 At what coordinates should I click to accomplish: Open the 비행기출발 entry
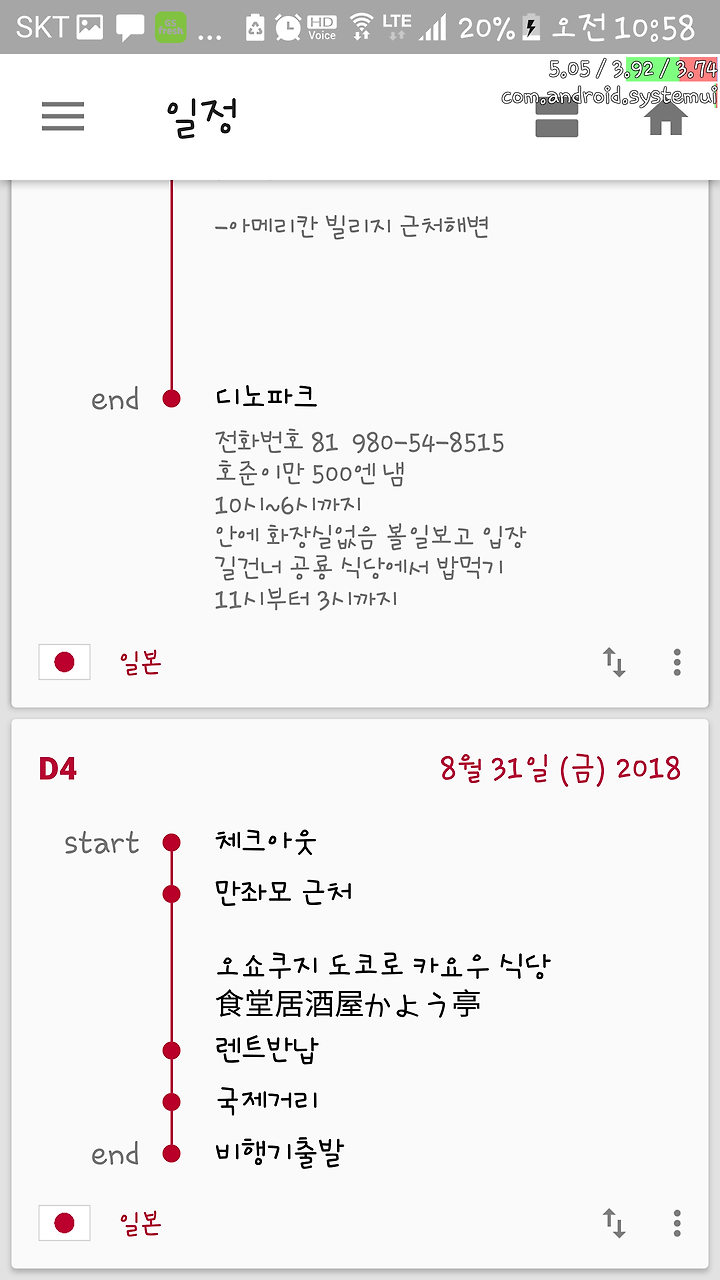279,1153
